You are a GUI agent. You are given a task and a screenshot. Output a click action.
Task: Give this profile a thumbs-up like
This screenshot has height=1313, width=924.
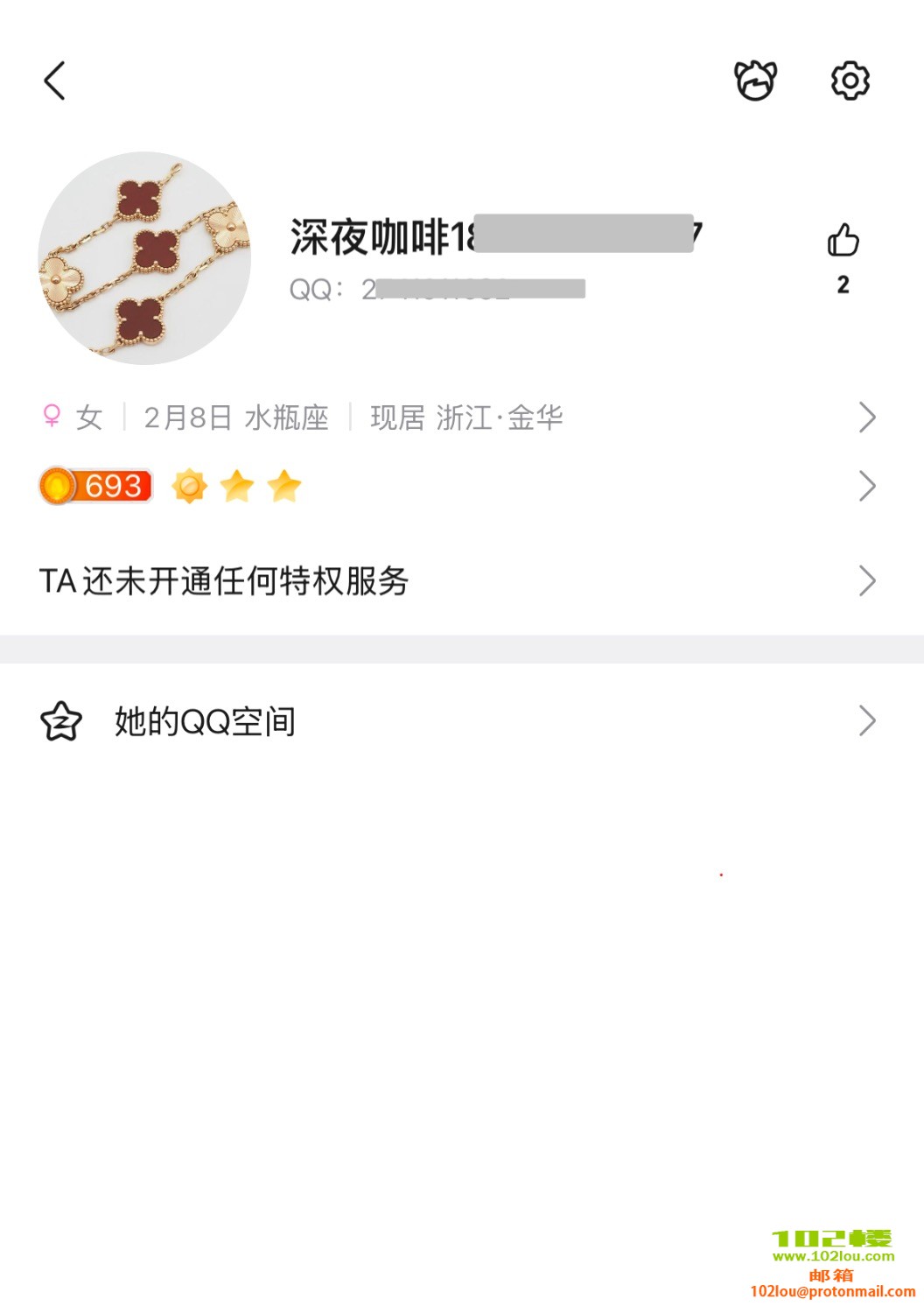843,242
